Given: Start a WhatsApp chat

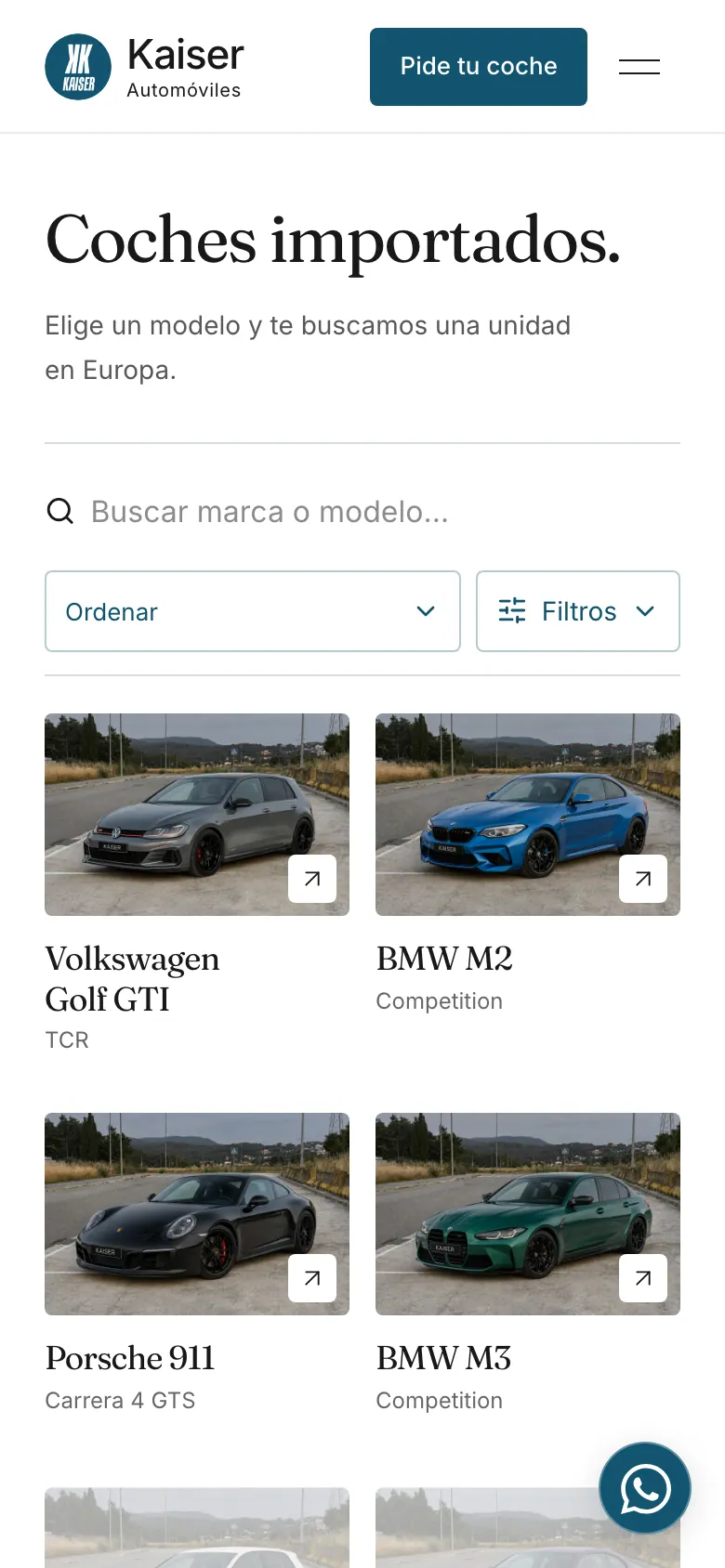Looking at the screenshot, I should (645, 1488).
